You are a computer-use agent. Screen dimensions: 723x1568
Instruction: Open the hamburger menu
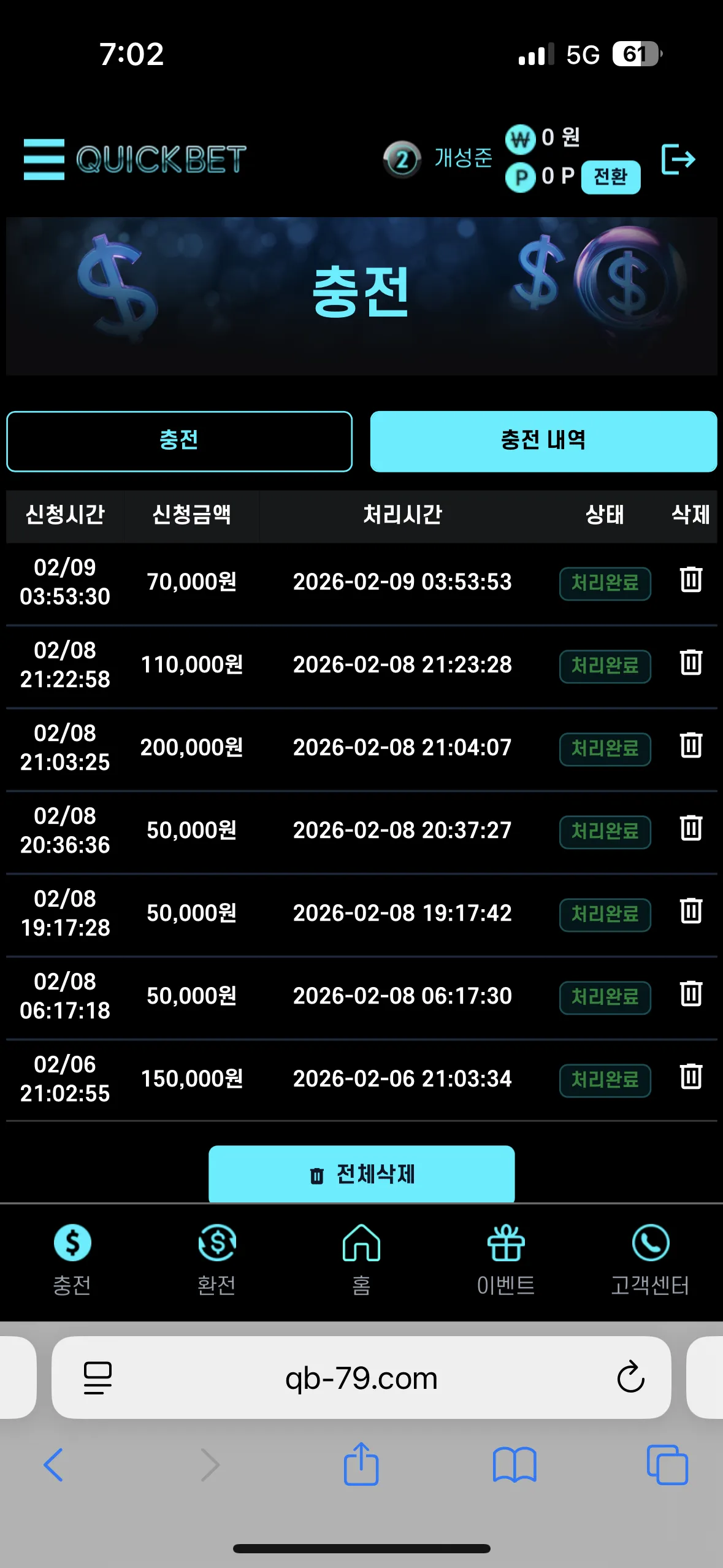pos(44,159)
